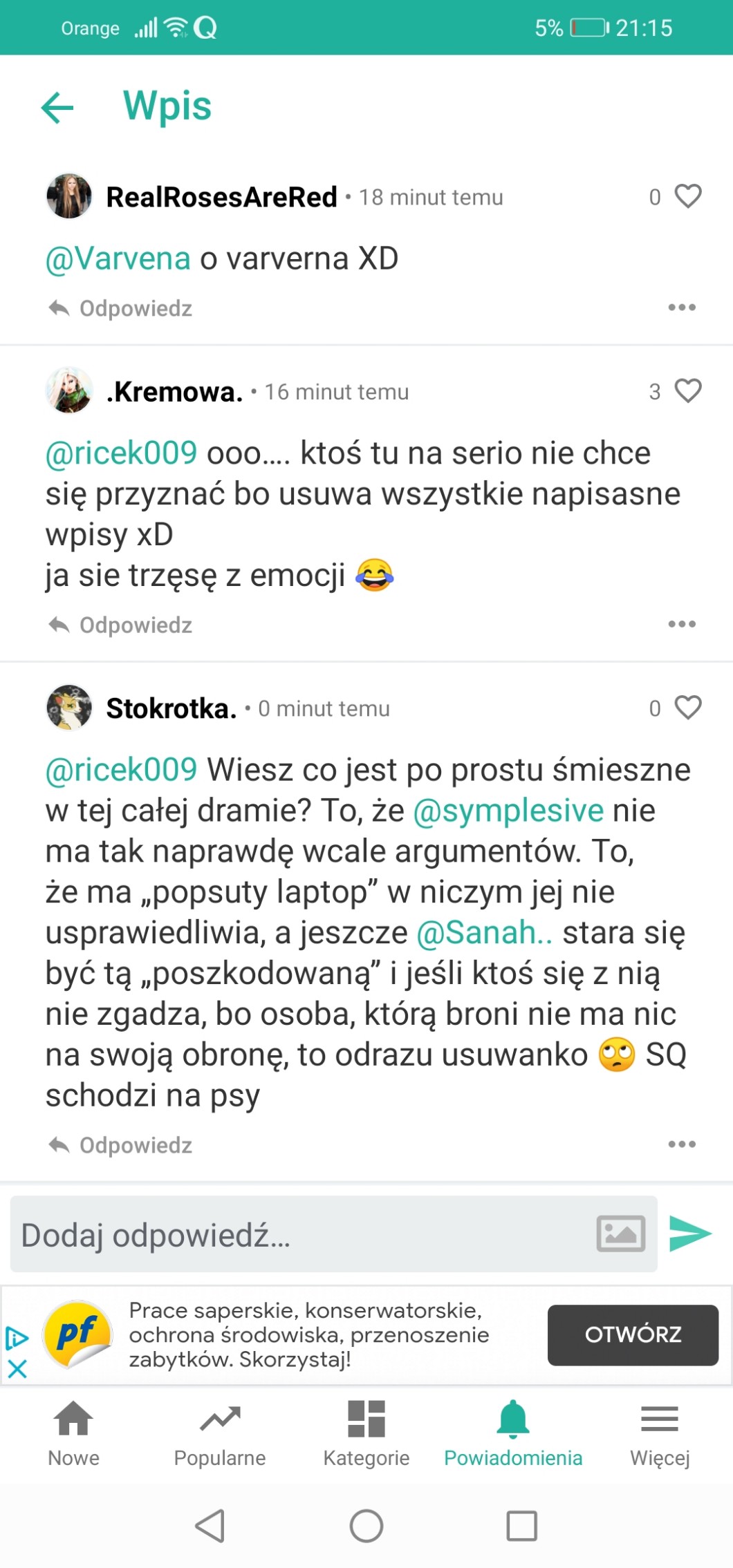Image resolution: width=733 pixels, height=1568 pixels.
Task: Tap the OTWÓRZ button in the ad
Action: pyautogui.click(x=633, y=1334)
